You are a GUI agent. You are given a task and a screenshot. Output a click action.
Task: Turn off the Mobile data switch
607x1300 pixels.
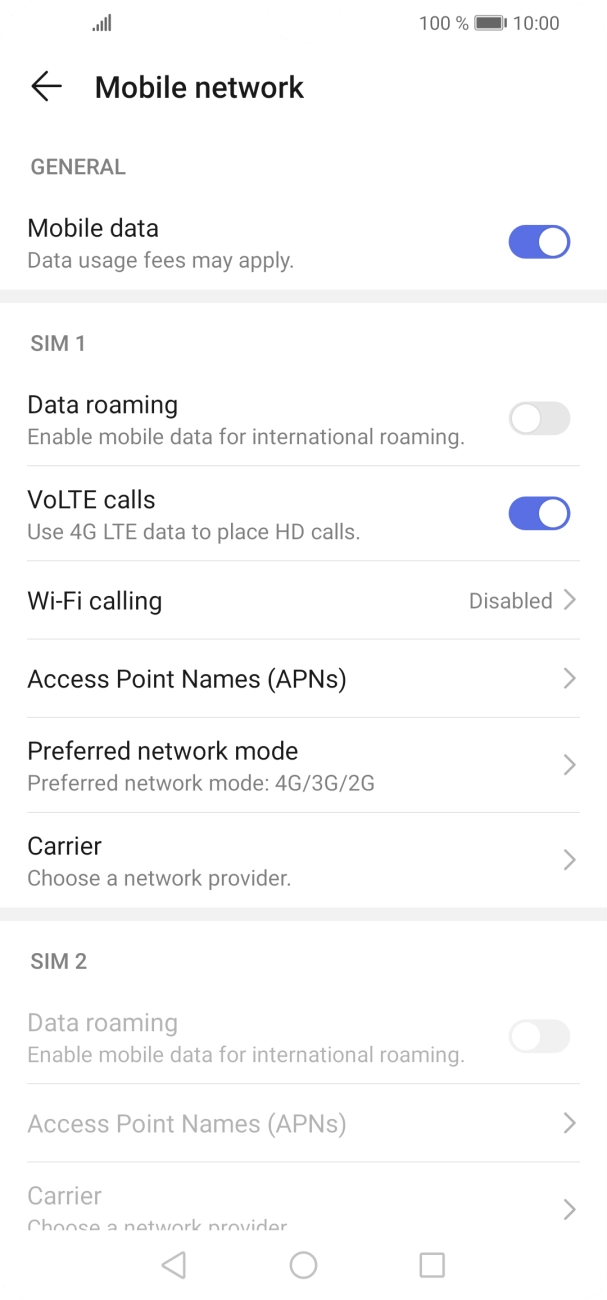click(539, 242)
